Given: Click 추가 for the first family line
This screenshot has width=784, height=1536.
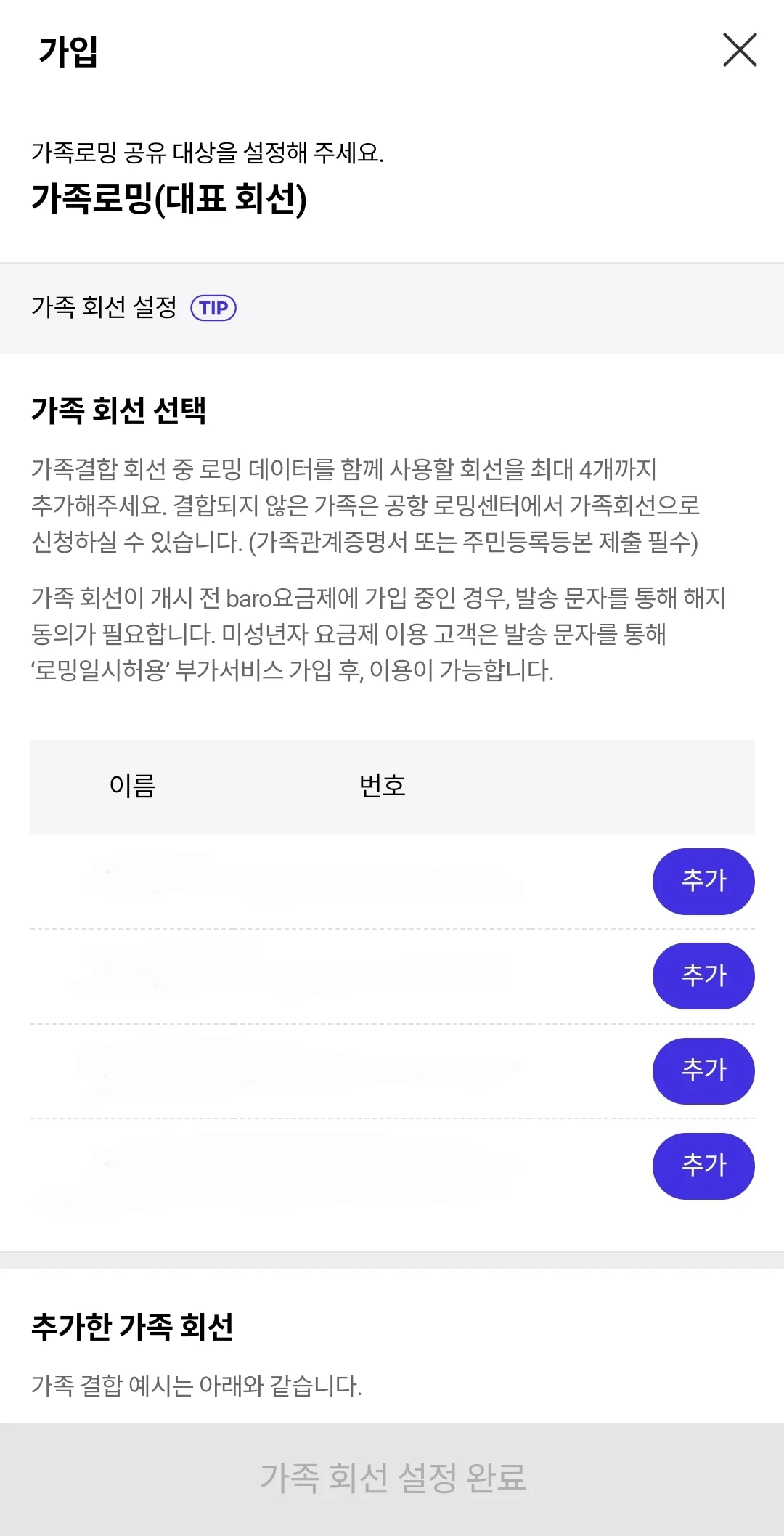Looking at the screenshot, I should point(703,881).
